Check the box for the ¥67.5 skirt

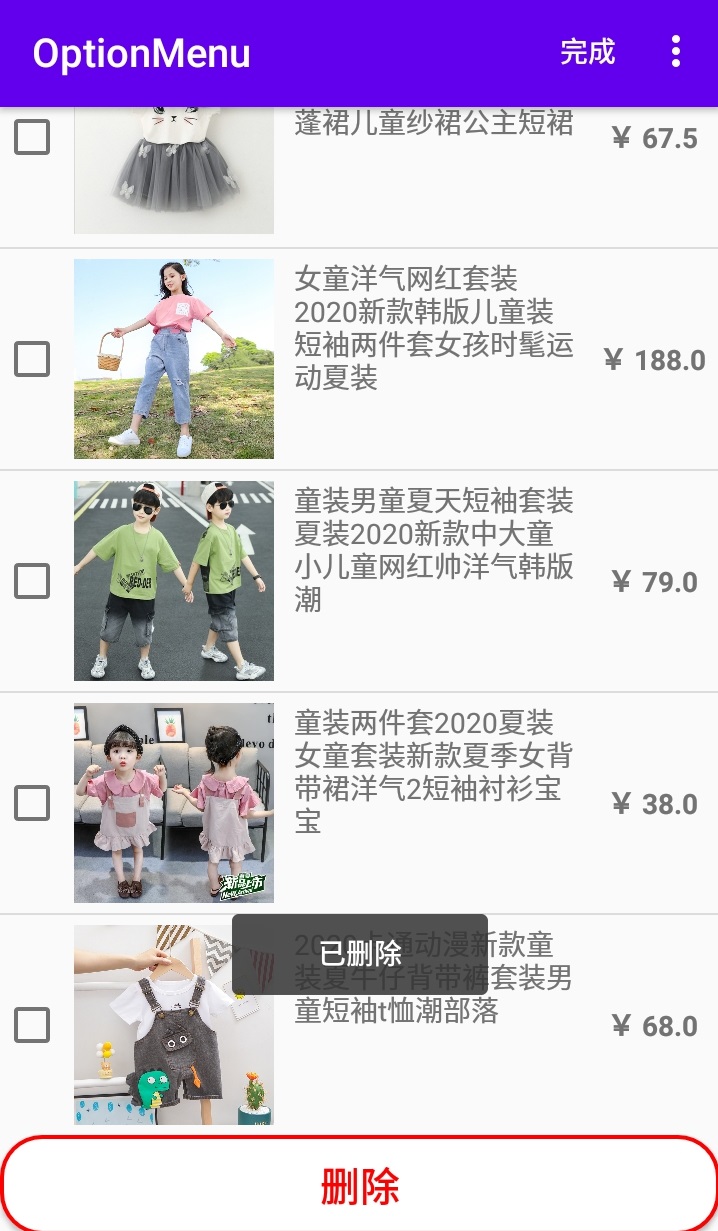coord(32,137)
